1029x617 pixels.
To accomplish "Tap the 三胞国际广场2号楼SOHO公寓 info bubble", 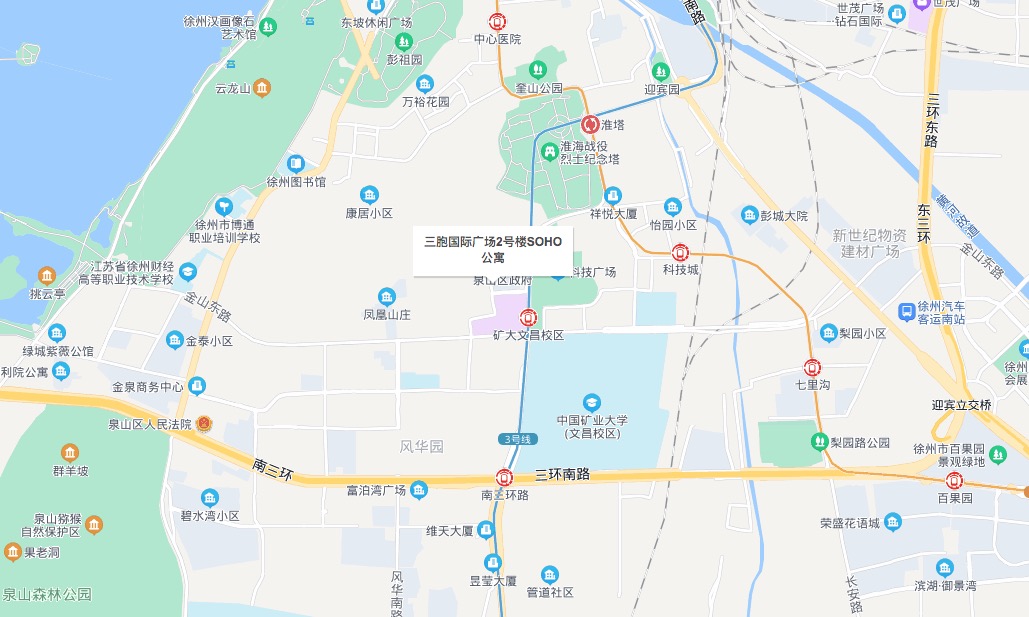I will click(x=493, y=249).
